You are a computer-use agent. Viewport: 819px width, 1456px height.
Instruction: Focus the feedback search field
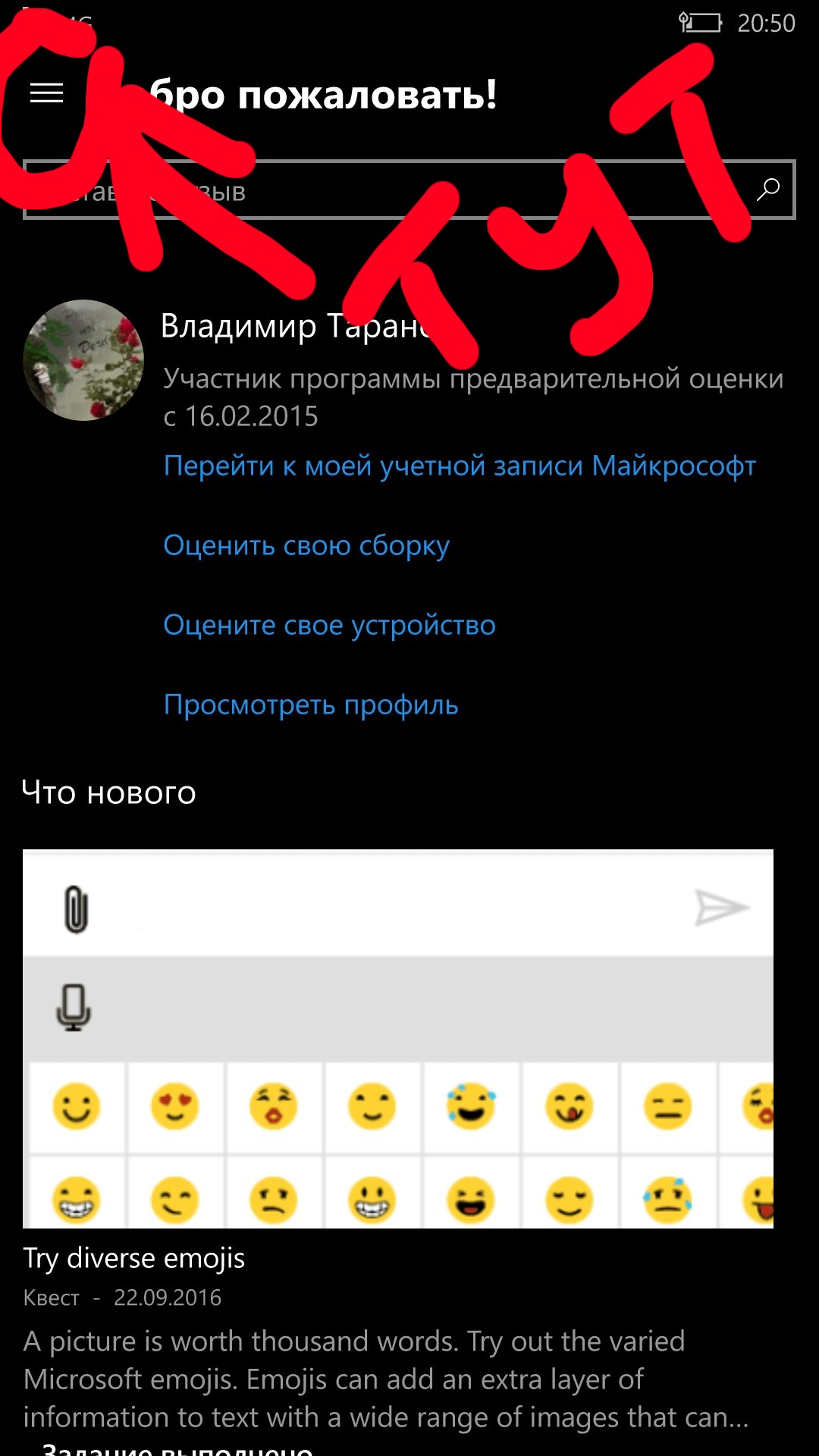tap(409, 190)
